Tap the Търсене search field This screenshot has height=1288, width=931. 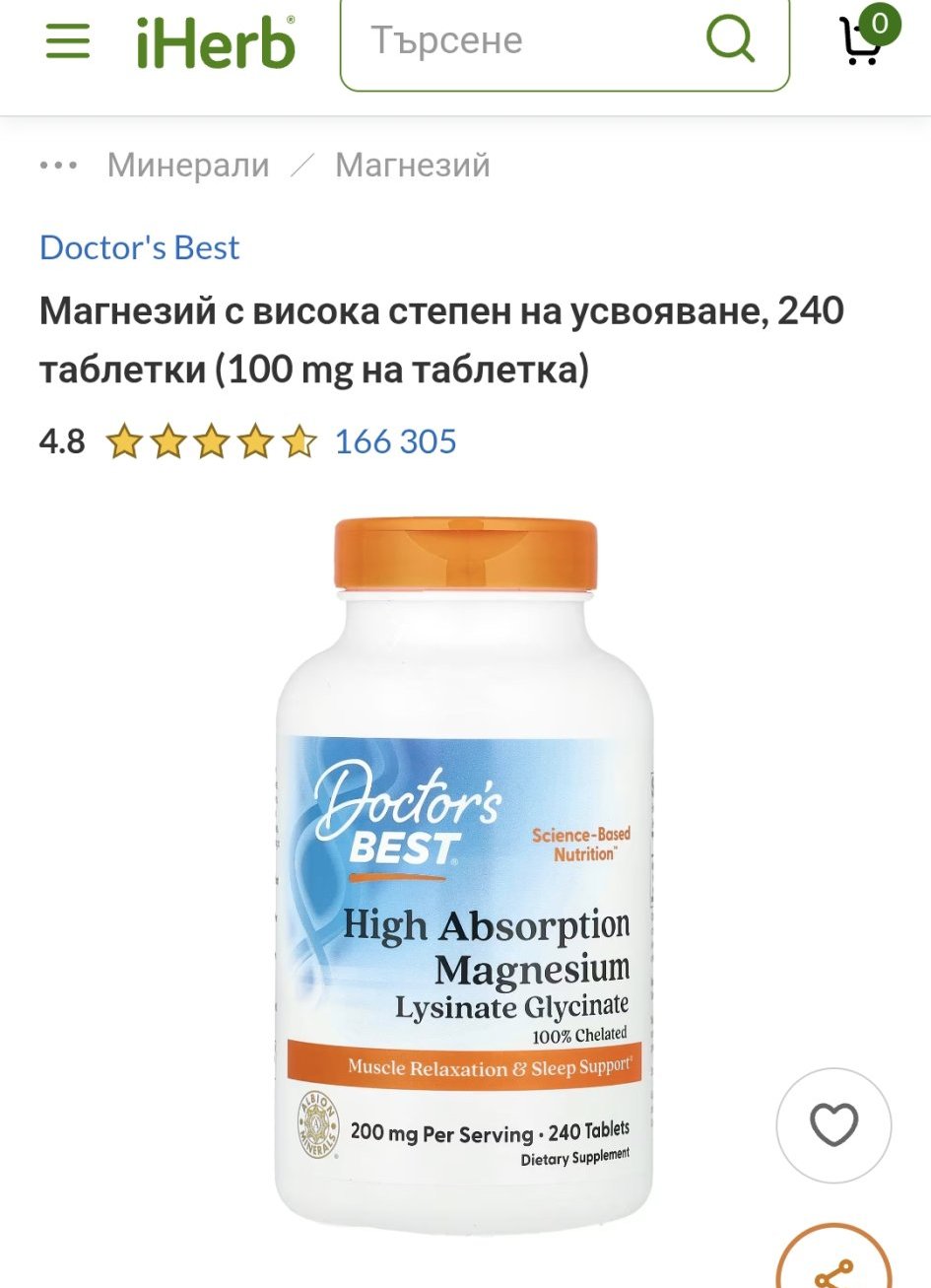tap(522, 41)
